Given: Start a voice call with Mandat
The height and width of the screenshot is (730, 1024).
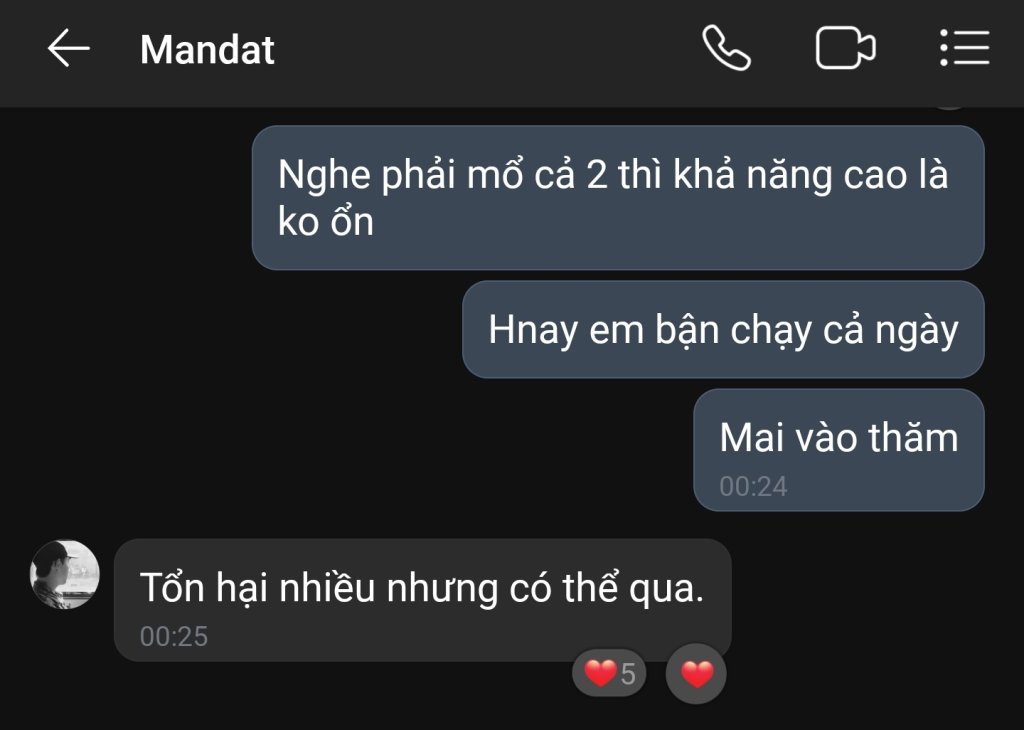Looking at the screenshot, I should (726, 48).
